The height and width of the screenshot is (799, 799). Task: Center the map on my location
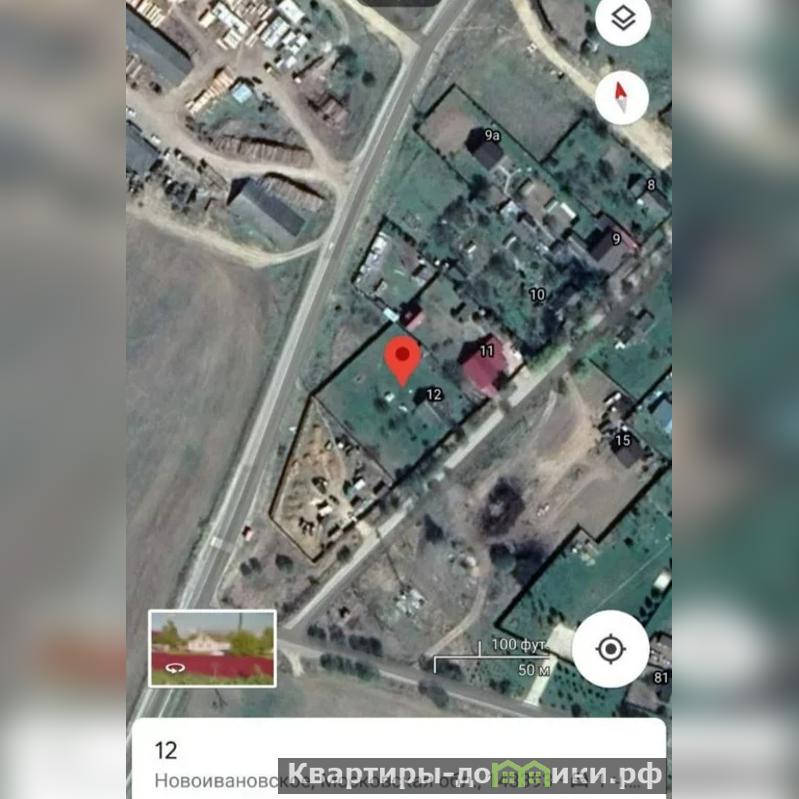click(610, 648)
